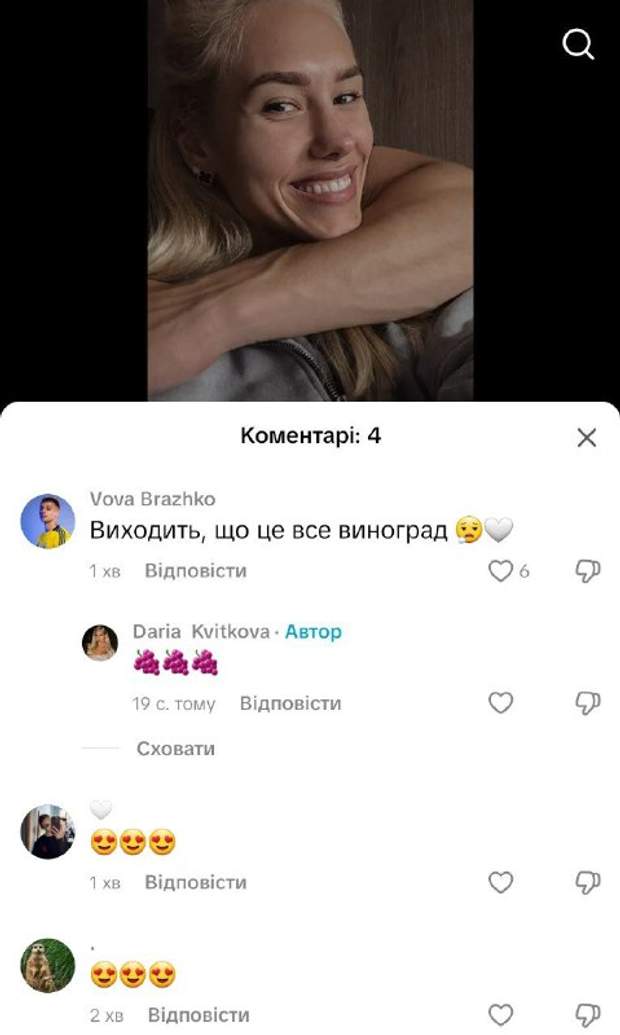Open search with the magnifier icon

tap(578, 44)
